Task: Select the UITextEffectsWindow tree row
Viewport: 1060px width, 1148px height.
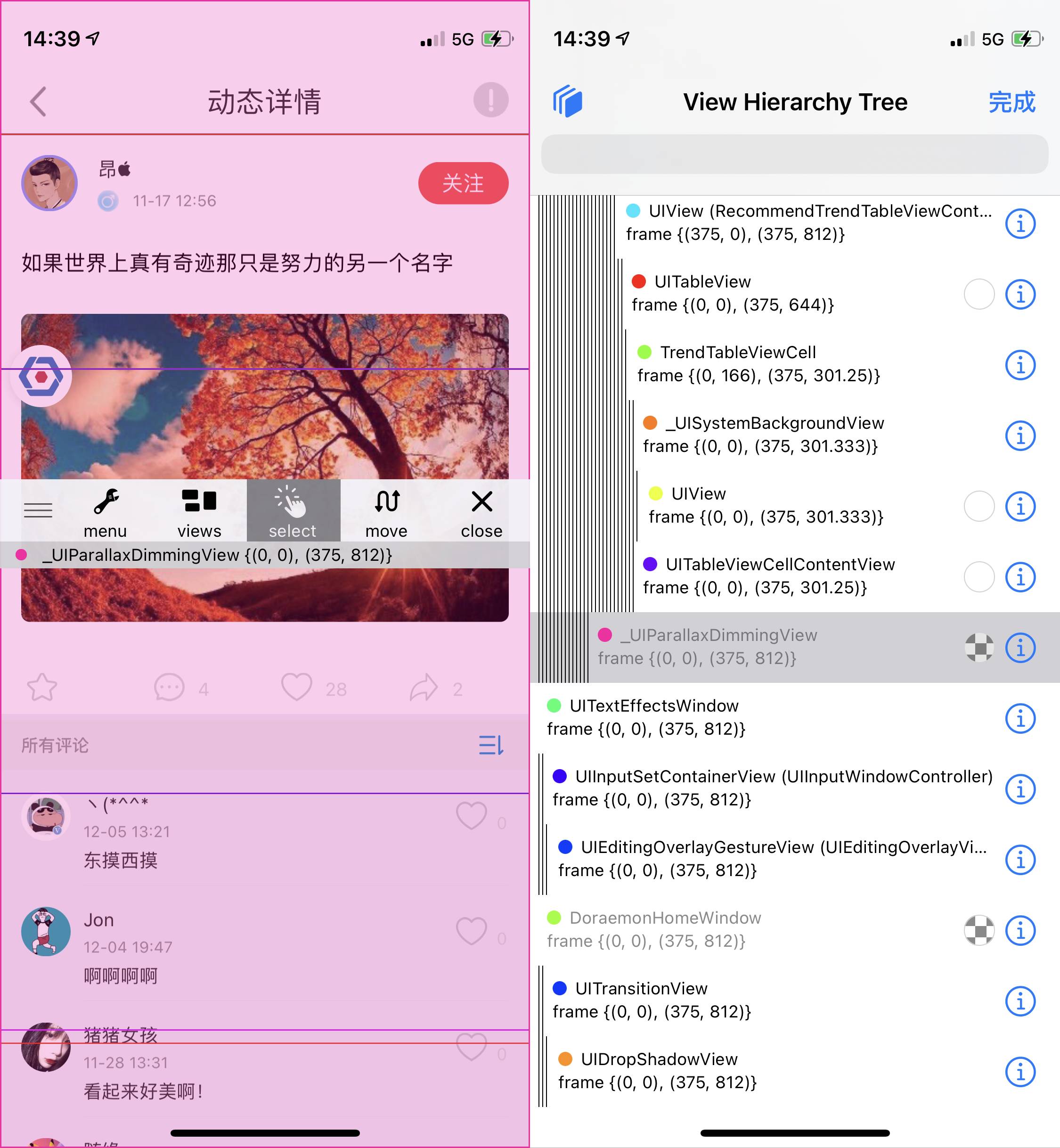Action: (746, 718)
